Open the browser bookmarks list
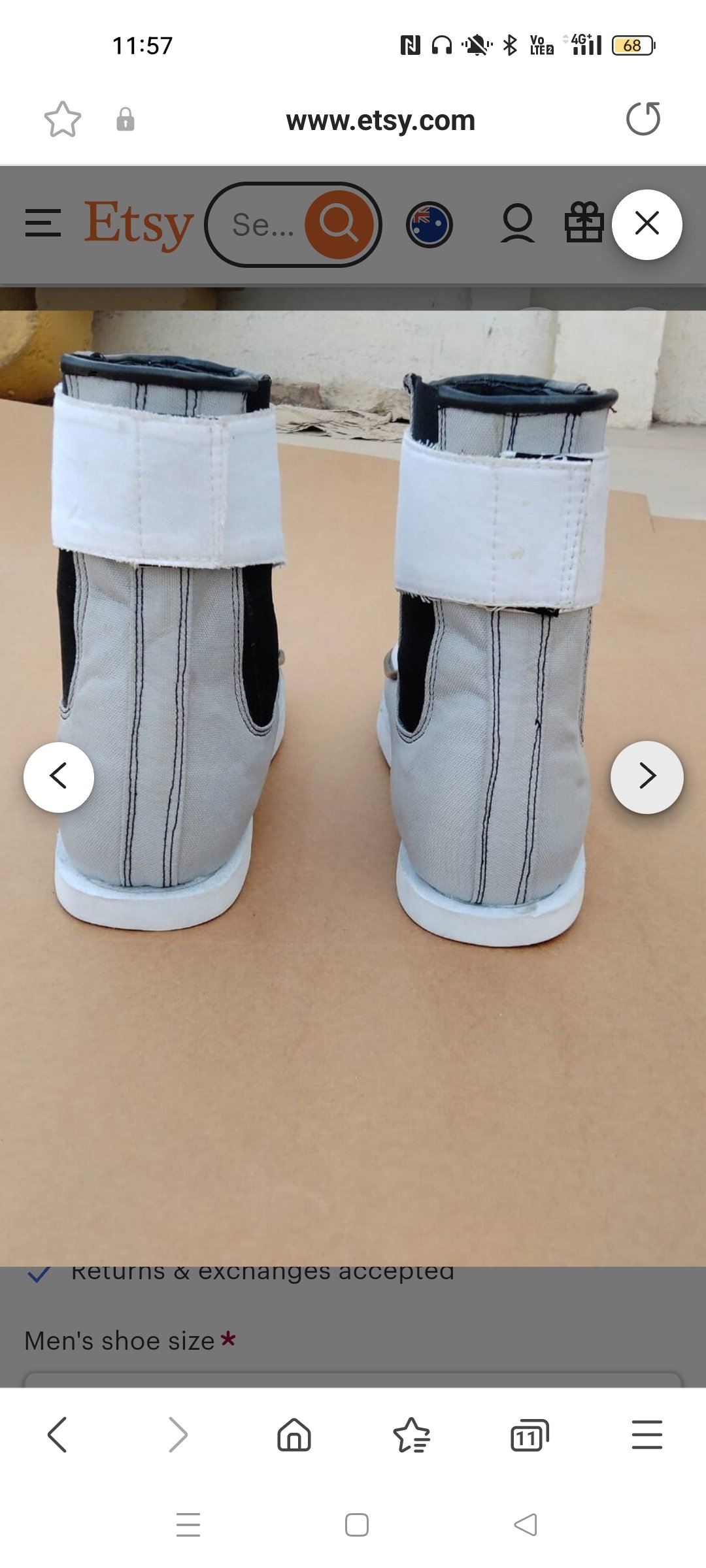 pos(411,1435)
